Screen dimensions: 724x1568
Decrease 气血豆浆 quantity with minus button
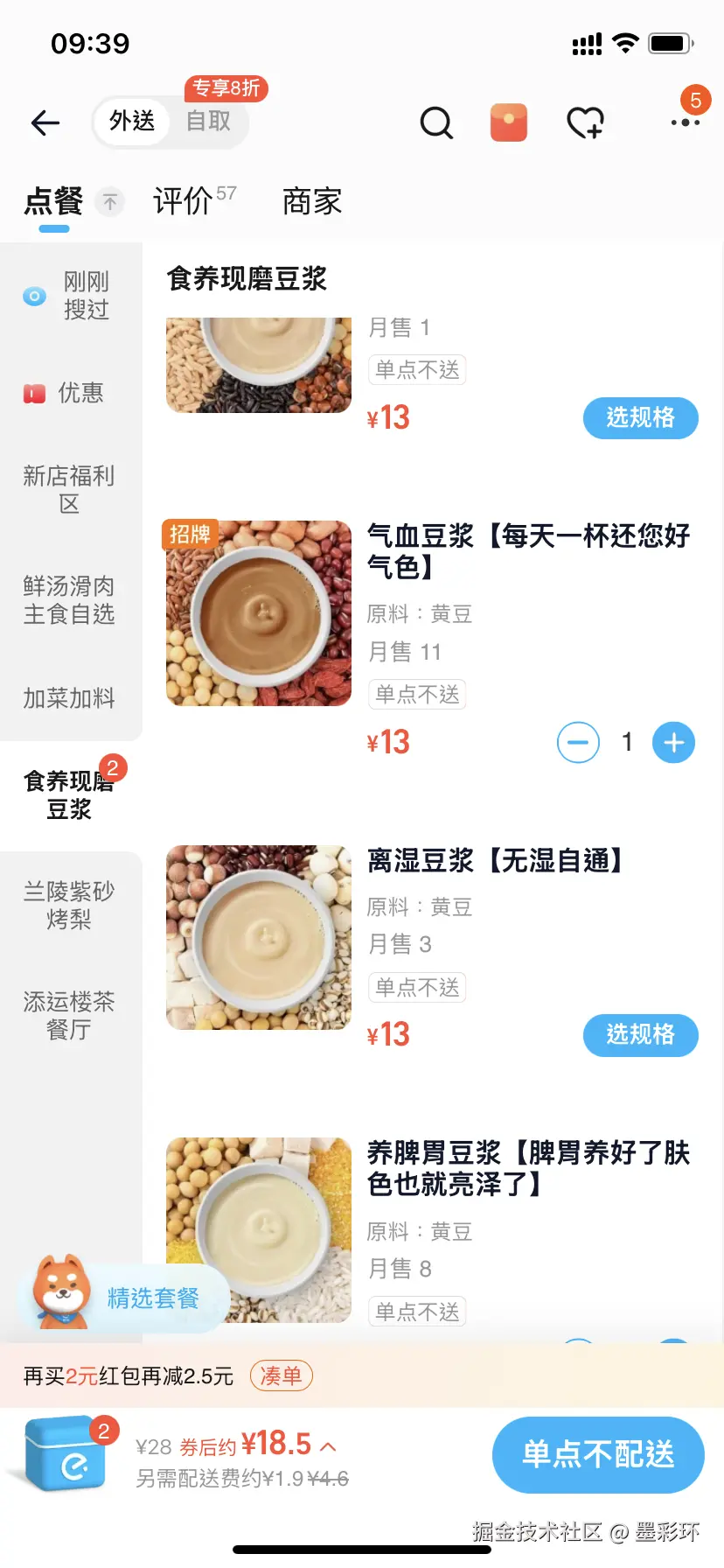[578, 742]
